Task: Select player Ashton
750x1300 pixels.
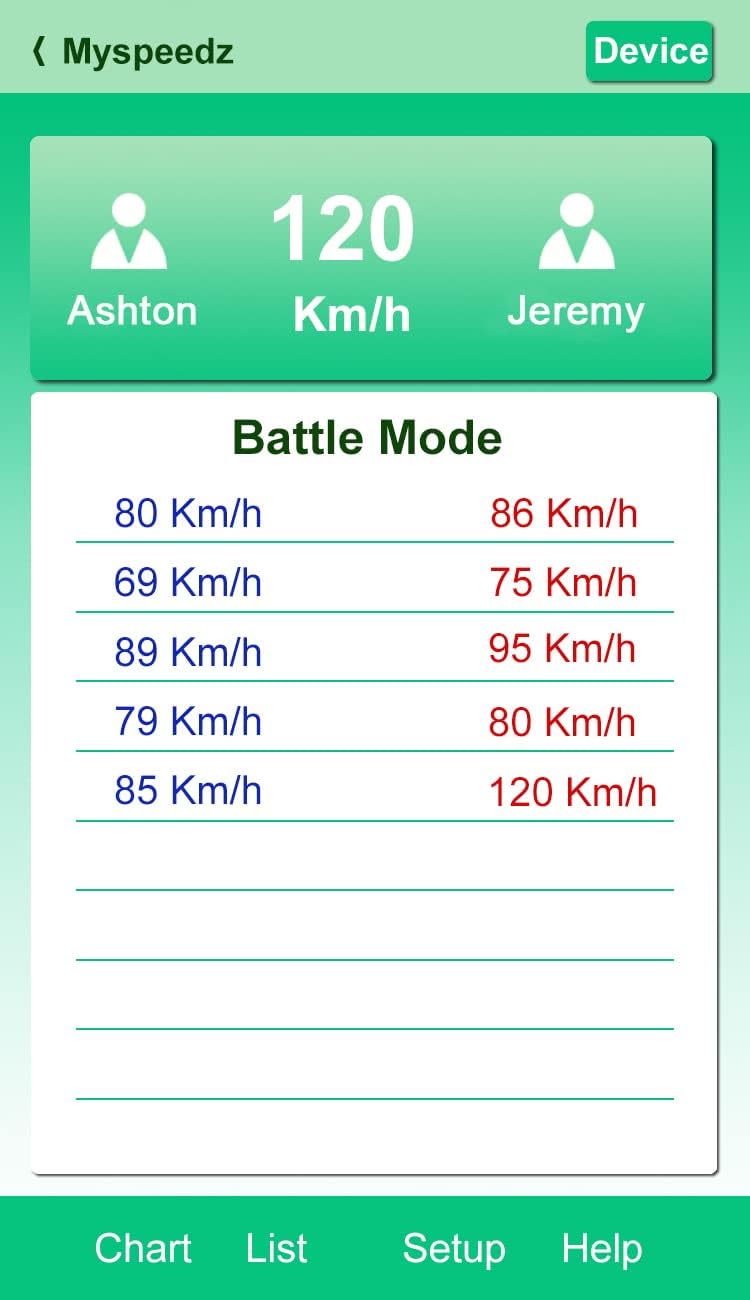Action: click(x=132, y=261)
